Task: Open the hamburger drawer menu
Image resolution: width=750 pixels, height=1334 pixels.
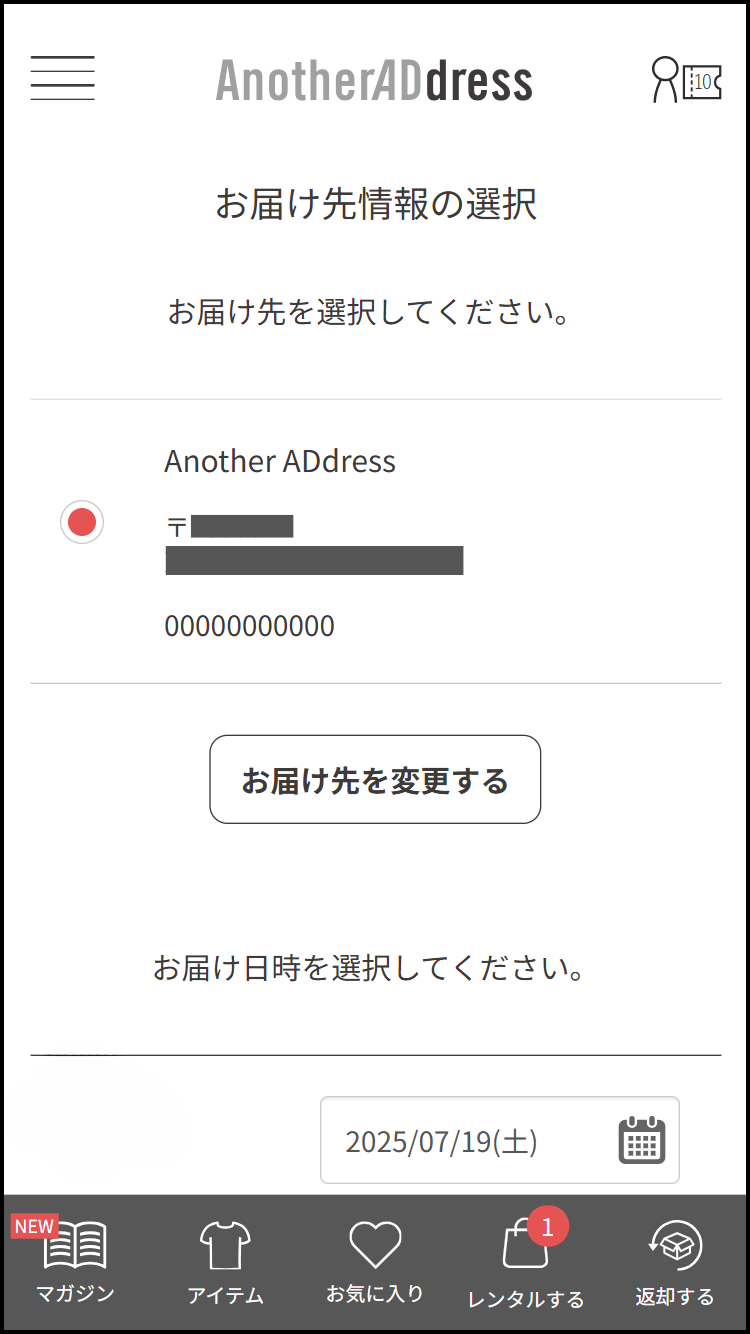Action: pos(62,78)
